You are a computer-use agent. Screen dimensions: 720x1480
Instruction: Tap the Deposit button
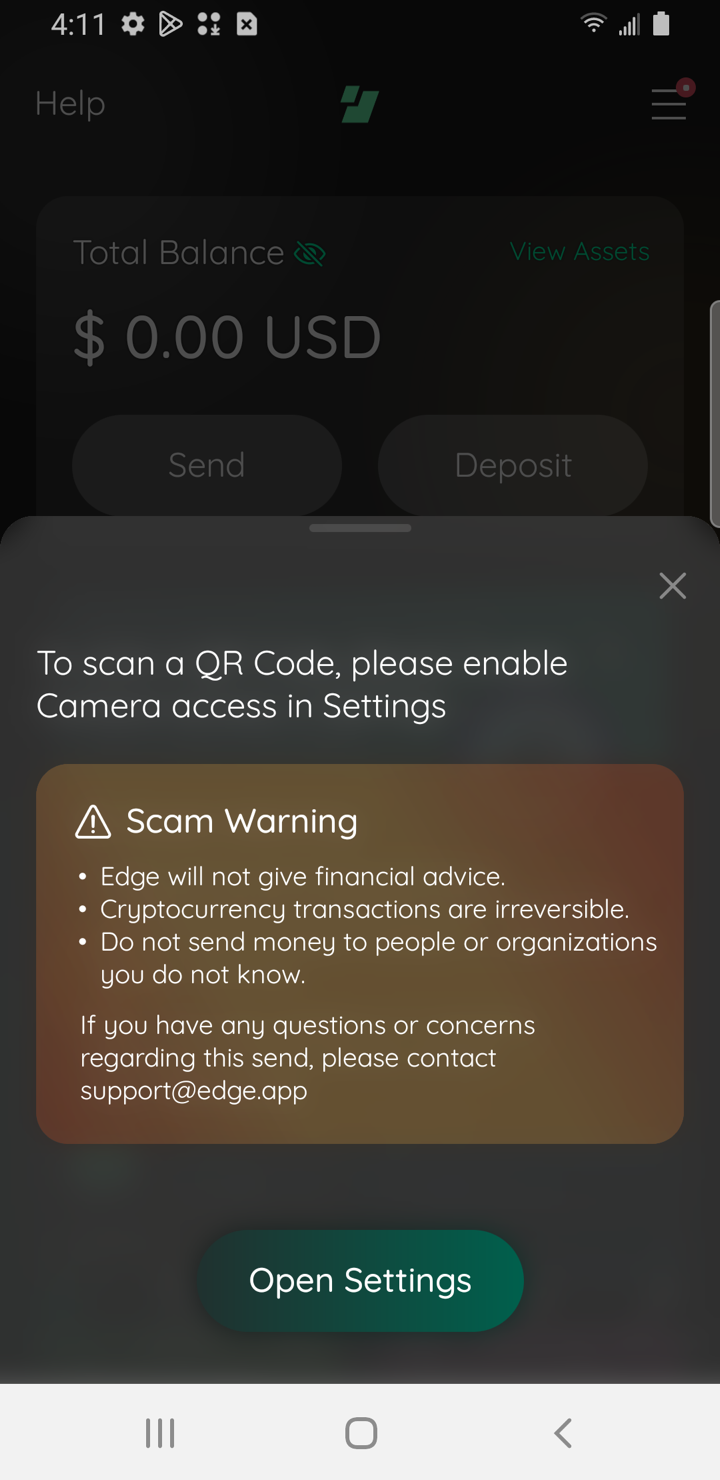pos(513,465)
